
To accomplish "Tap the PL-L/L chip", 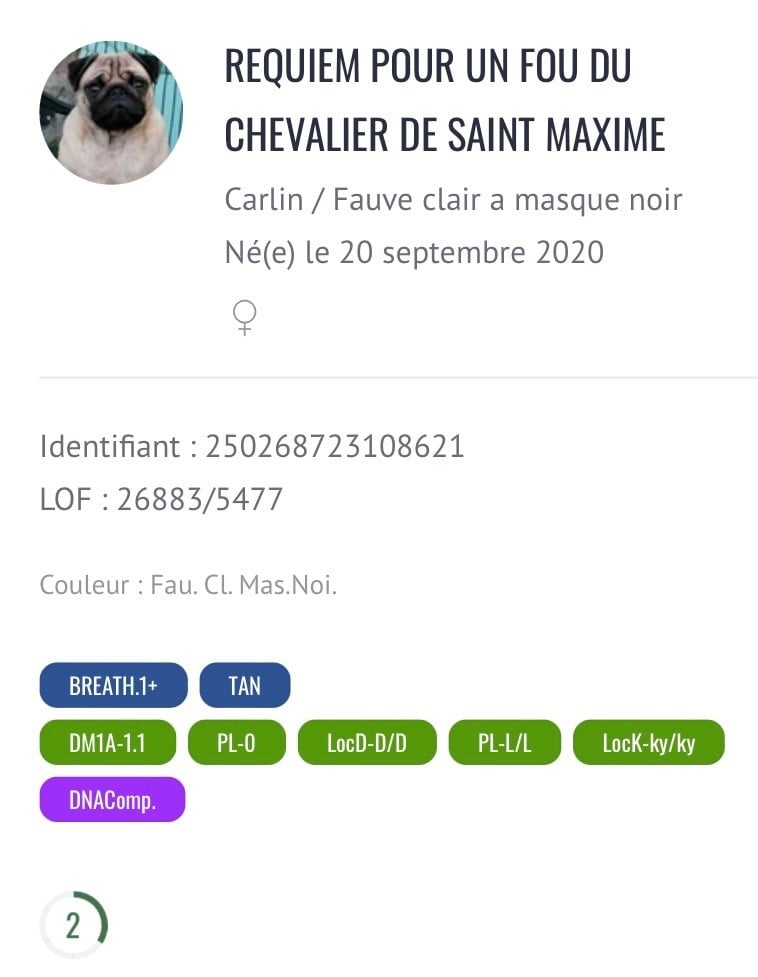I will click(x=504, y=743).
